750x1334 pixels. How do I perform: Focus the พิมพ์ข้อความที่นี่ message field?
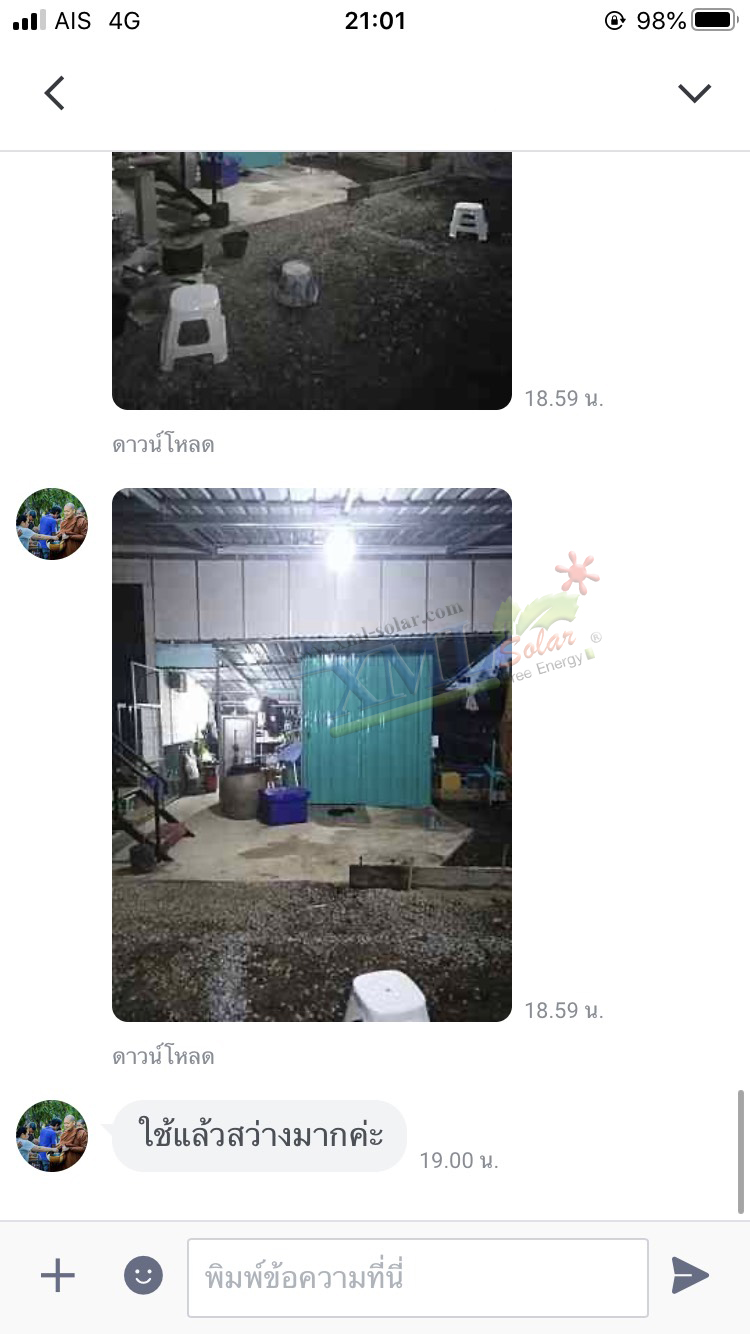[417, 1277]
